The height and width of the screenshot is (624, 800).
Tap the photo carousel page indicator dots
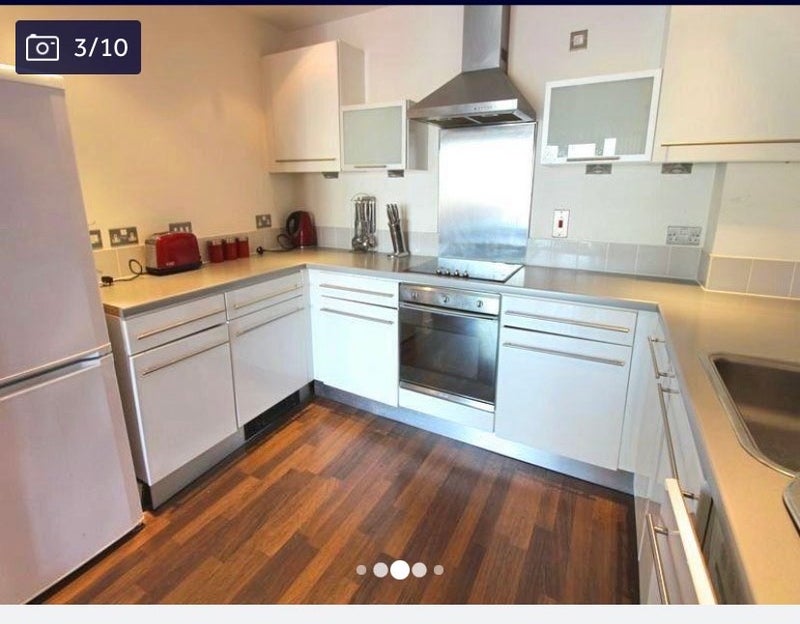[x=399, y=570]
